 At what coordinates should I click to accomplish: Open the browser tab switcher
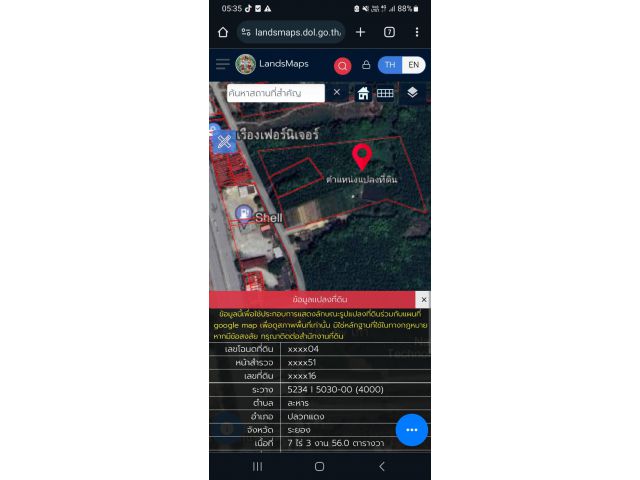(x=389, y=32)
